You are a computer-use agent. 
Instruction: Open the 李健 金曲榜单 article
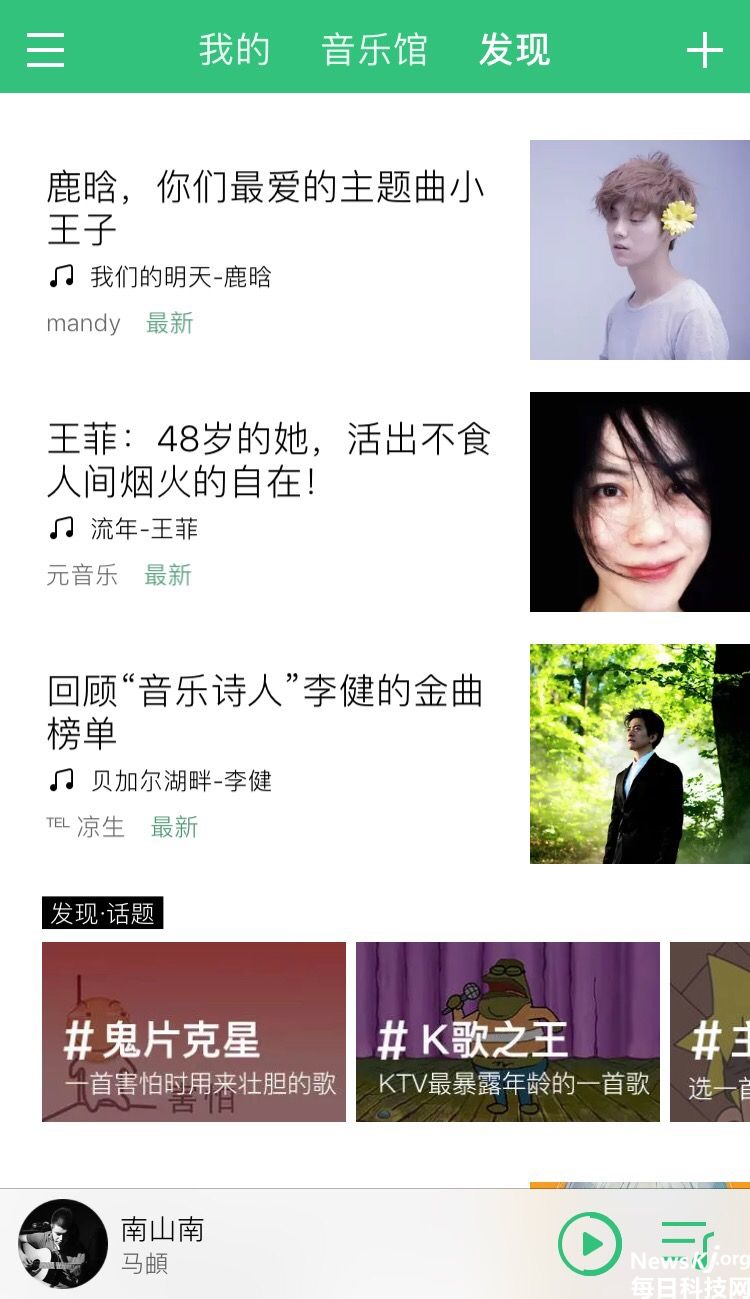[266, 712]
